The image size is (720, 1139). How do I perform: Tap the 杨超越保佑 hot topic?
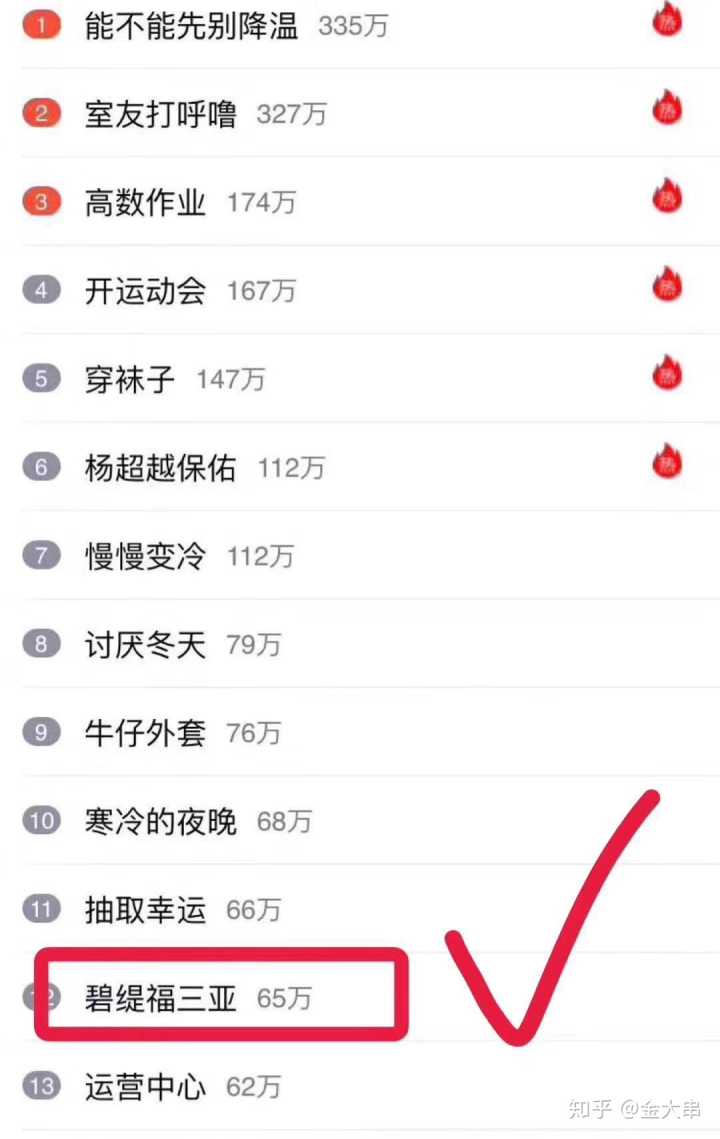click(x=161, y=467)
